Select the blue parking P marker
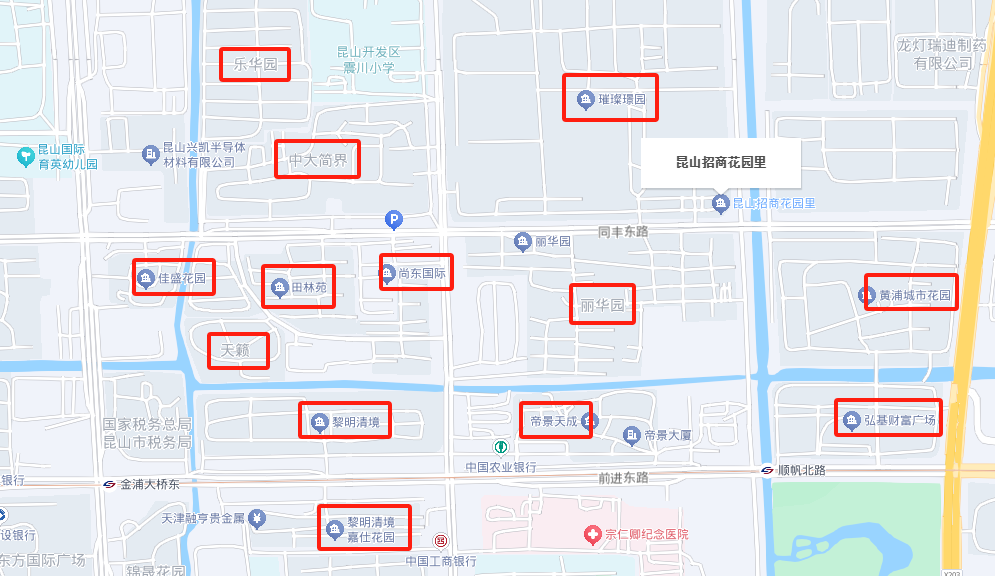This screenshot has width=995, height=576. click(x=394, y=220)
